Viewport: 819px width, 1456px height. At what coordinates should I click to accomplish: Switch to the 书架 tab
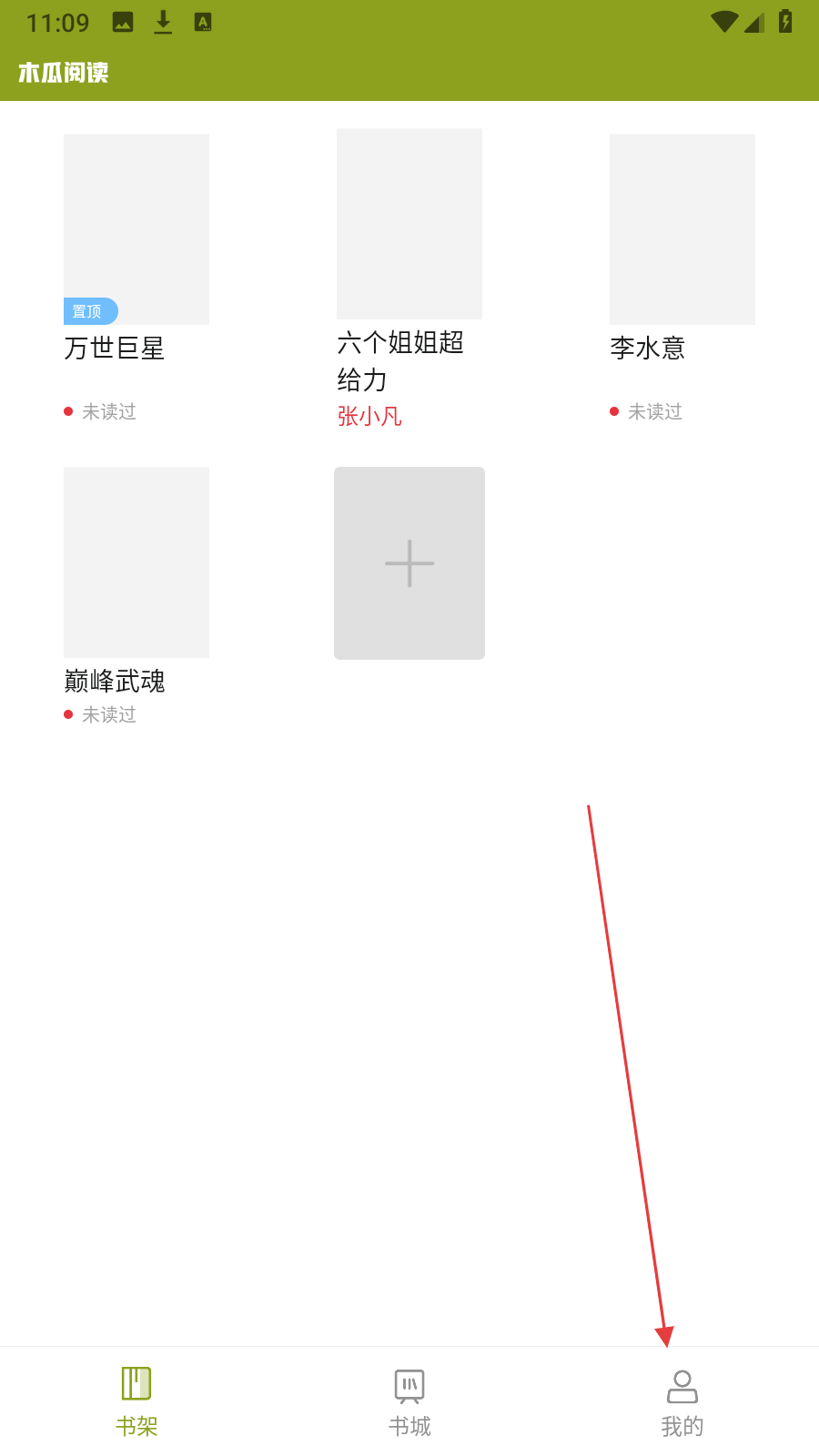point(136,1401)
